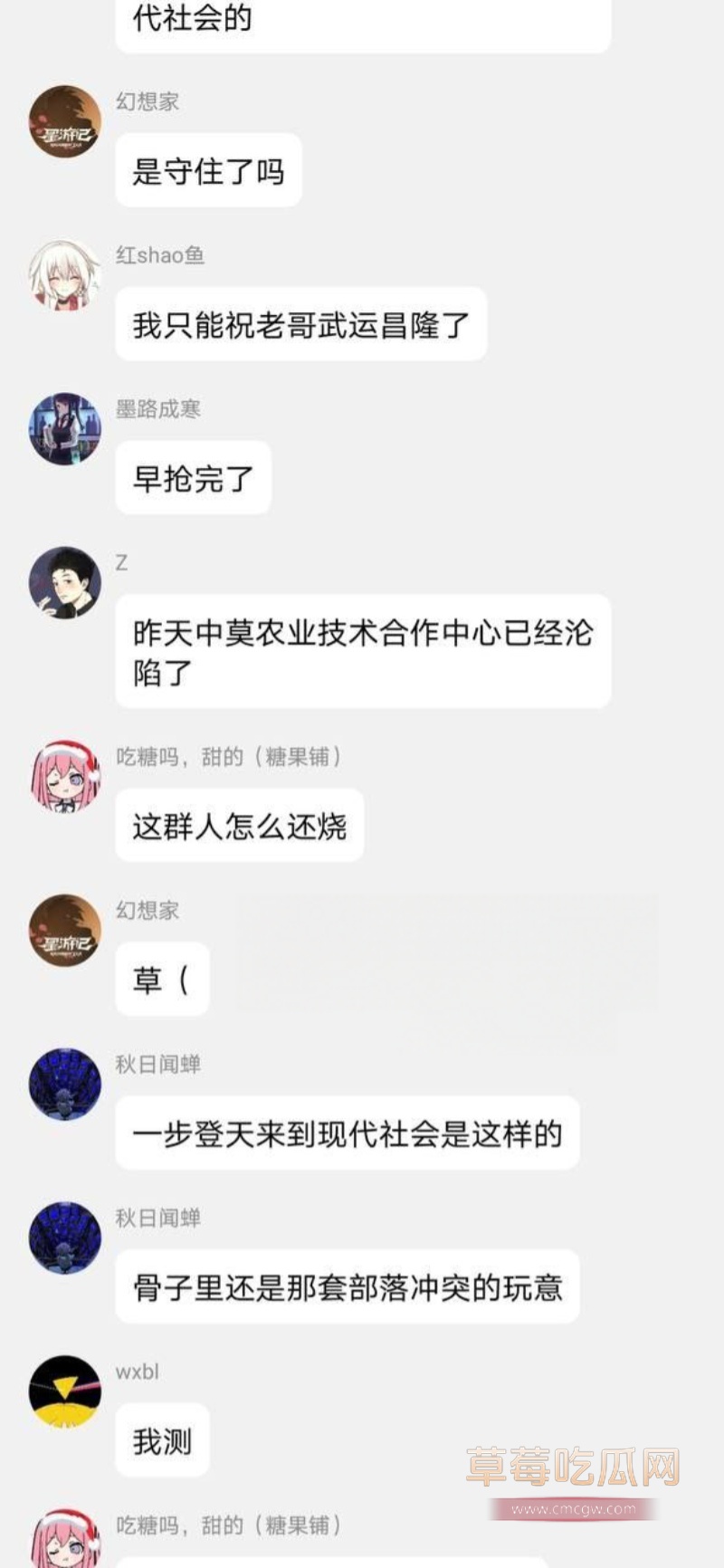Open 幻想家's avatar next to 是守住了吗

pyautogui.click(x=64, y=121)
